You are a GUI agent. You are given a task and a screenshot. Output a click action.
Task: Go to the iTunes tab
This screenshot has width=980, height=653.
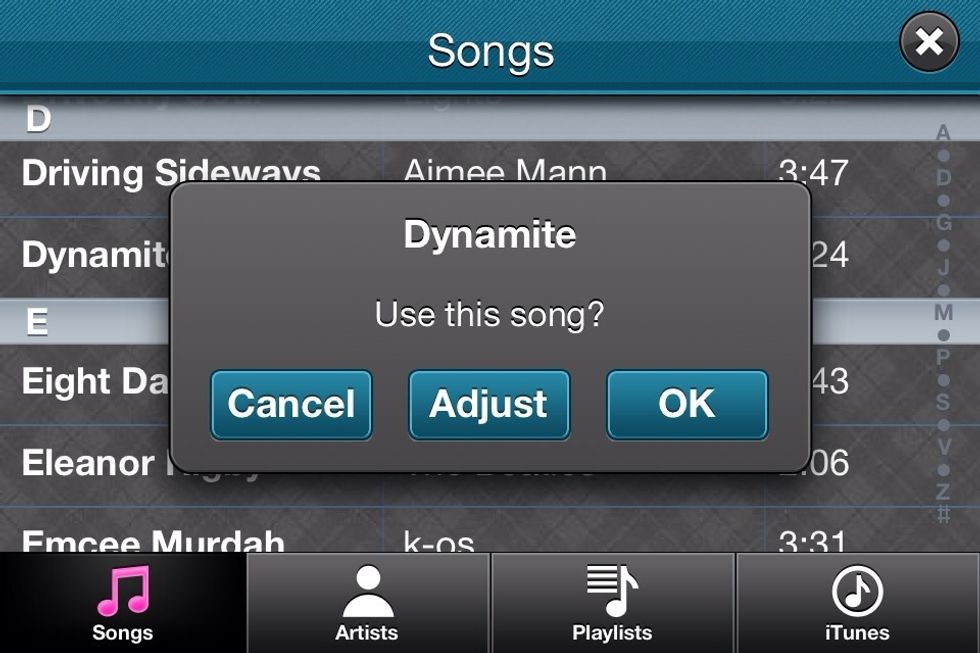pos(857,603)
